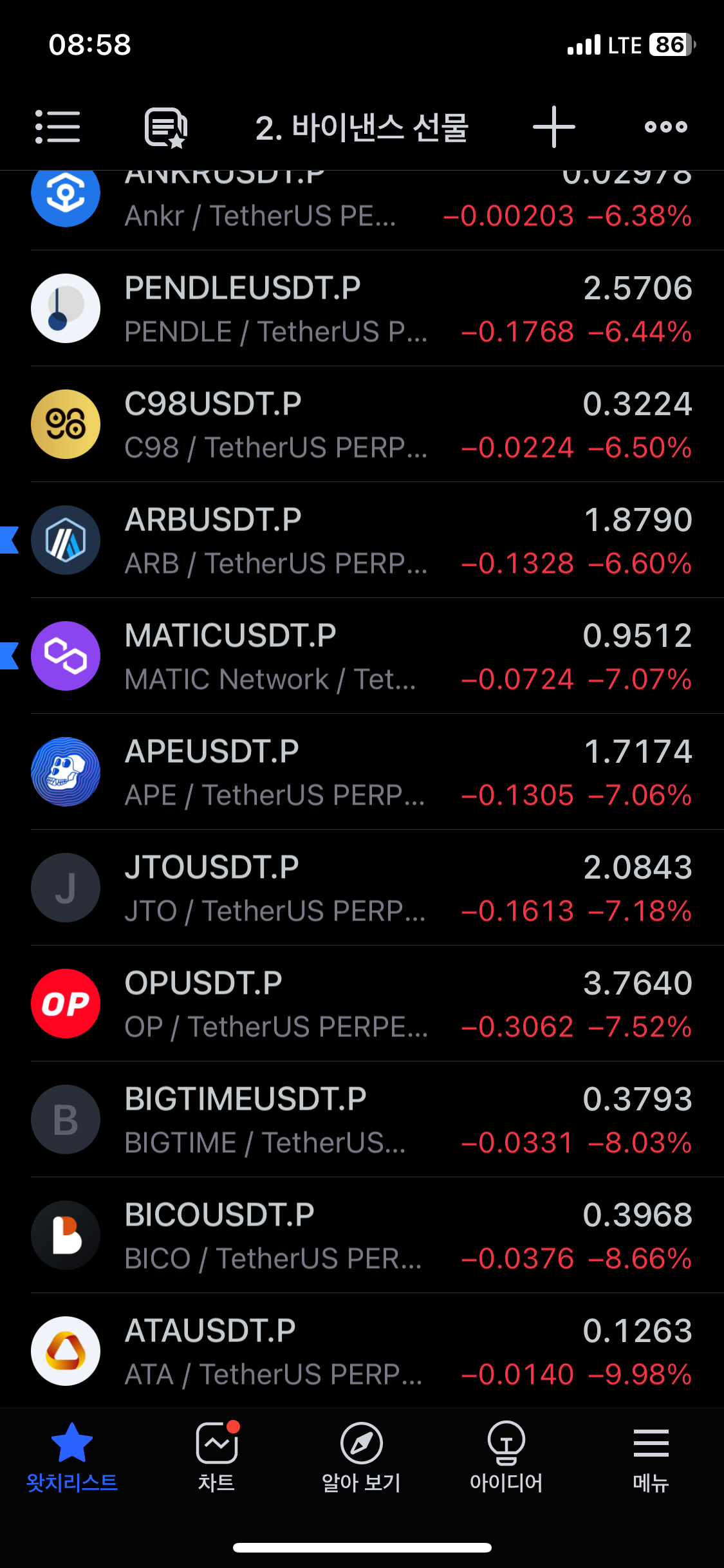Viewport: 724px width, 1568px height.
Task: Open the OPUSDT.P row
Action: point(362,1003)
